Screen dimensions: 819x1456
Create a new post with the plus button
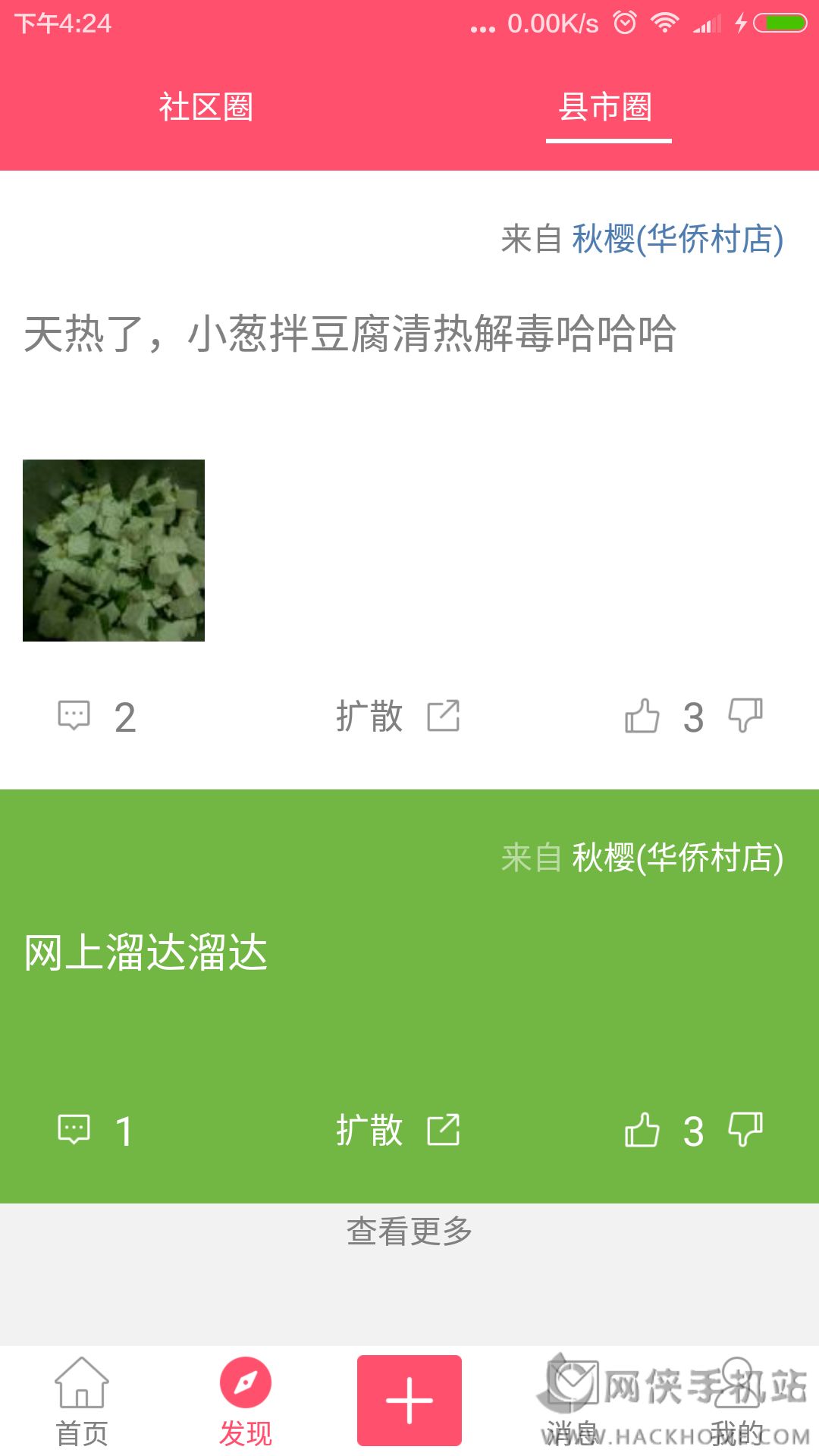[x=409, y=1400]
